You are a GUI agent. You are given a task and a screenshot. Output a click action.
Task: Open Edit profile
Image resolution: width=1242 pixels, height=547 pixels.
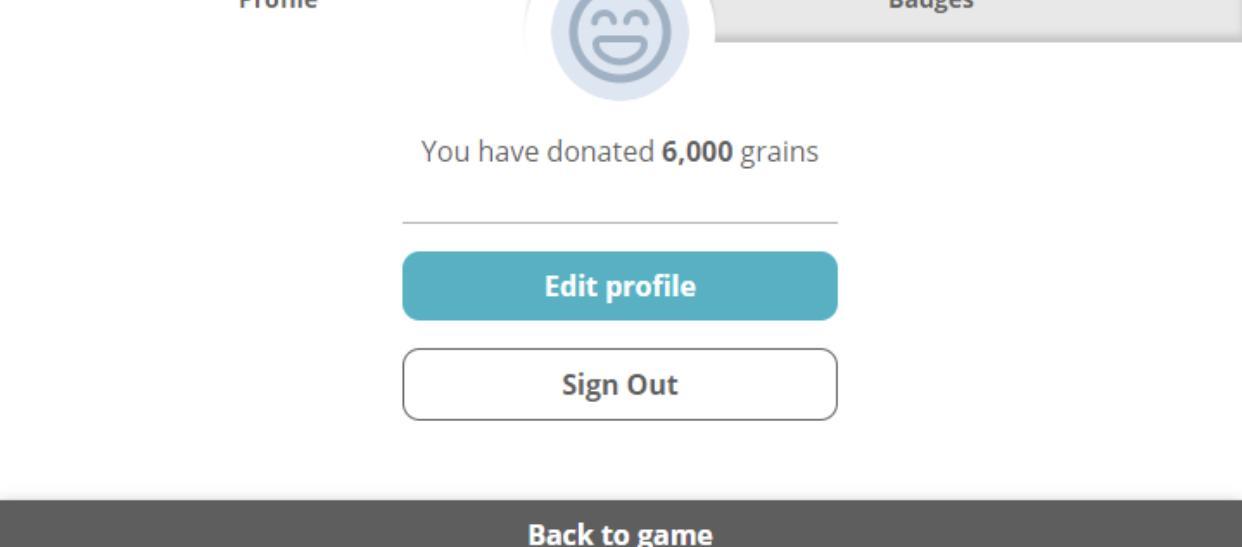620,287
